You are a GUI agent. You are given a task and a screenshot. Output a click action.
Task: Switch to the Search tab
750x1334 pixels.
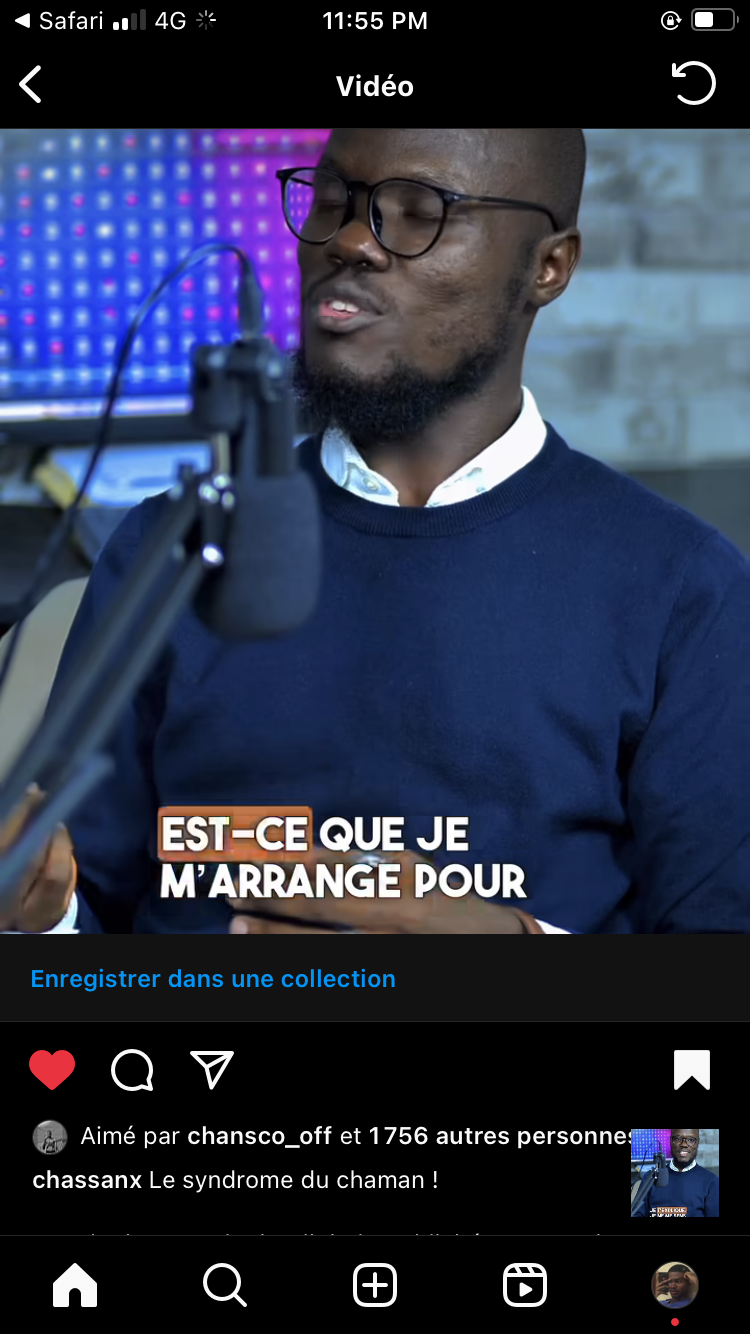click(225, 1285)
